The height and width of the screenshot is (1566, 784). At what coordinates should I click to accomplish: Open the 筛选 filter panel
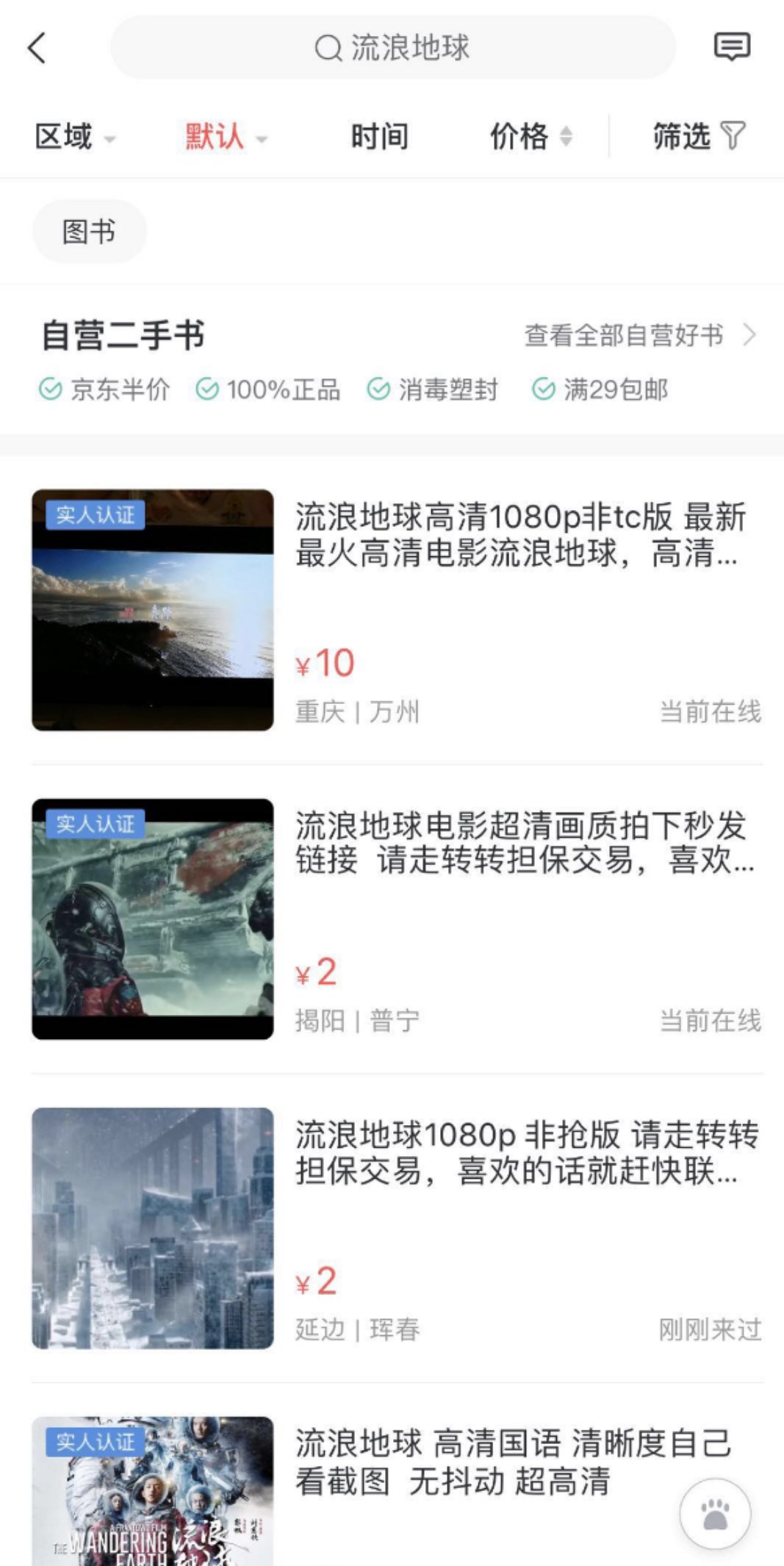[698, 137]
